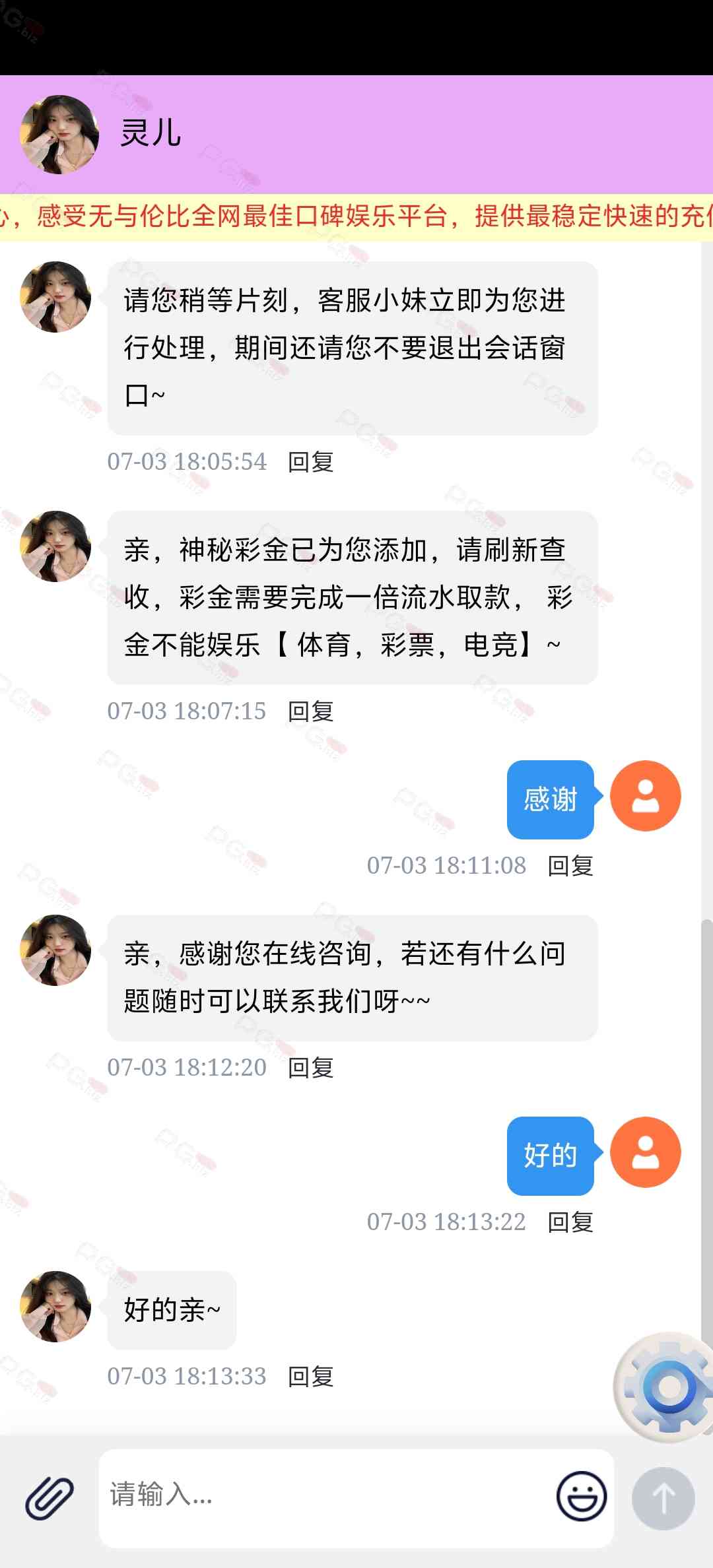This screenshot has width=713, height=1568.
Task: Tap 回复 under the 好的 message
Action: [570, 1222]
